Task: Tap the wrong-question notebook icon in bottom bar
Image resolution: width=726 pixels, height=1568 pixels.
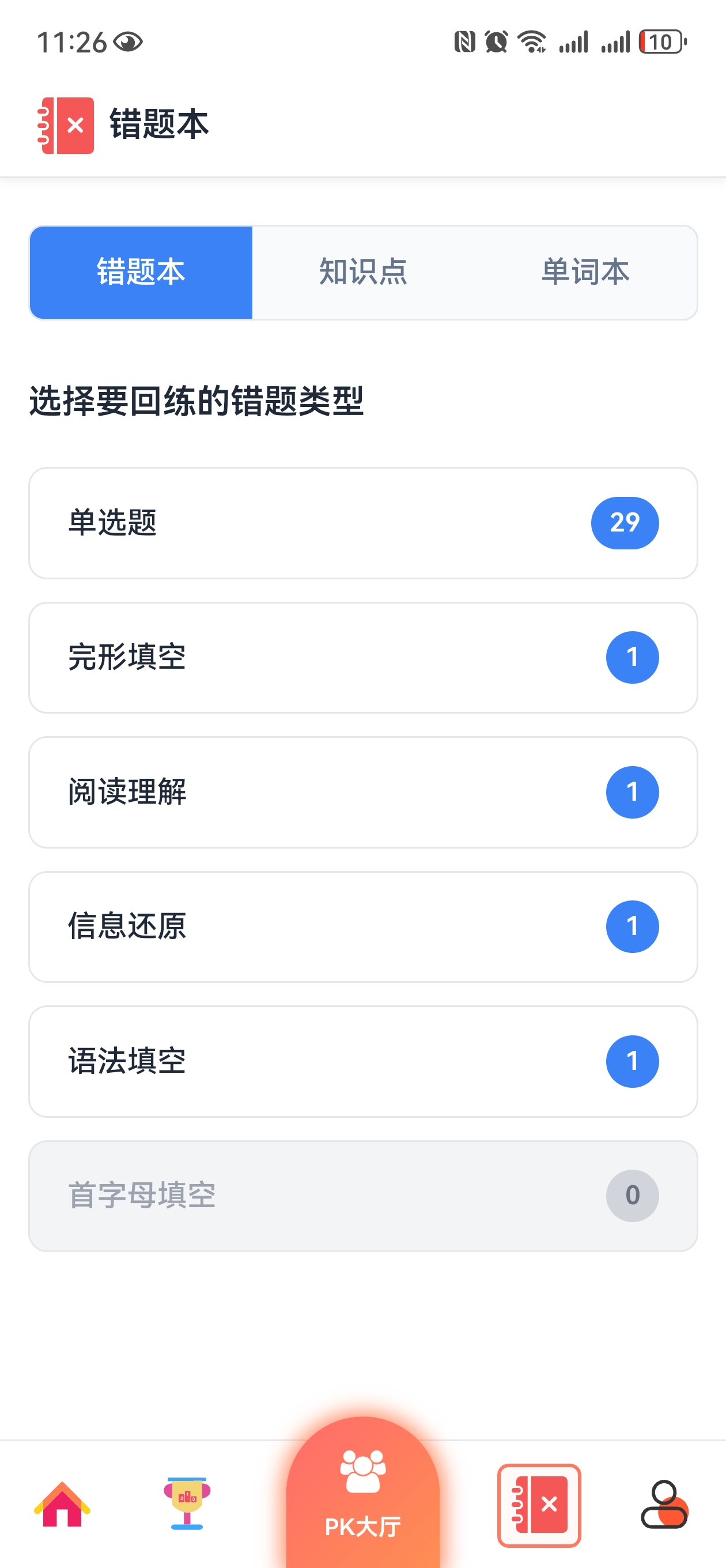Action: pyautogui.click(x=539, y=1504)
